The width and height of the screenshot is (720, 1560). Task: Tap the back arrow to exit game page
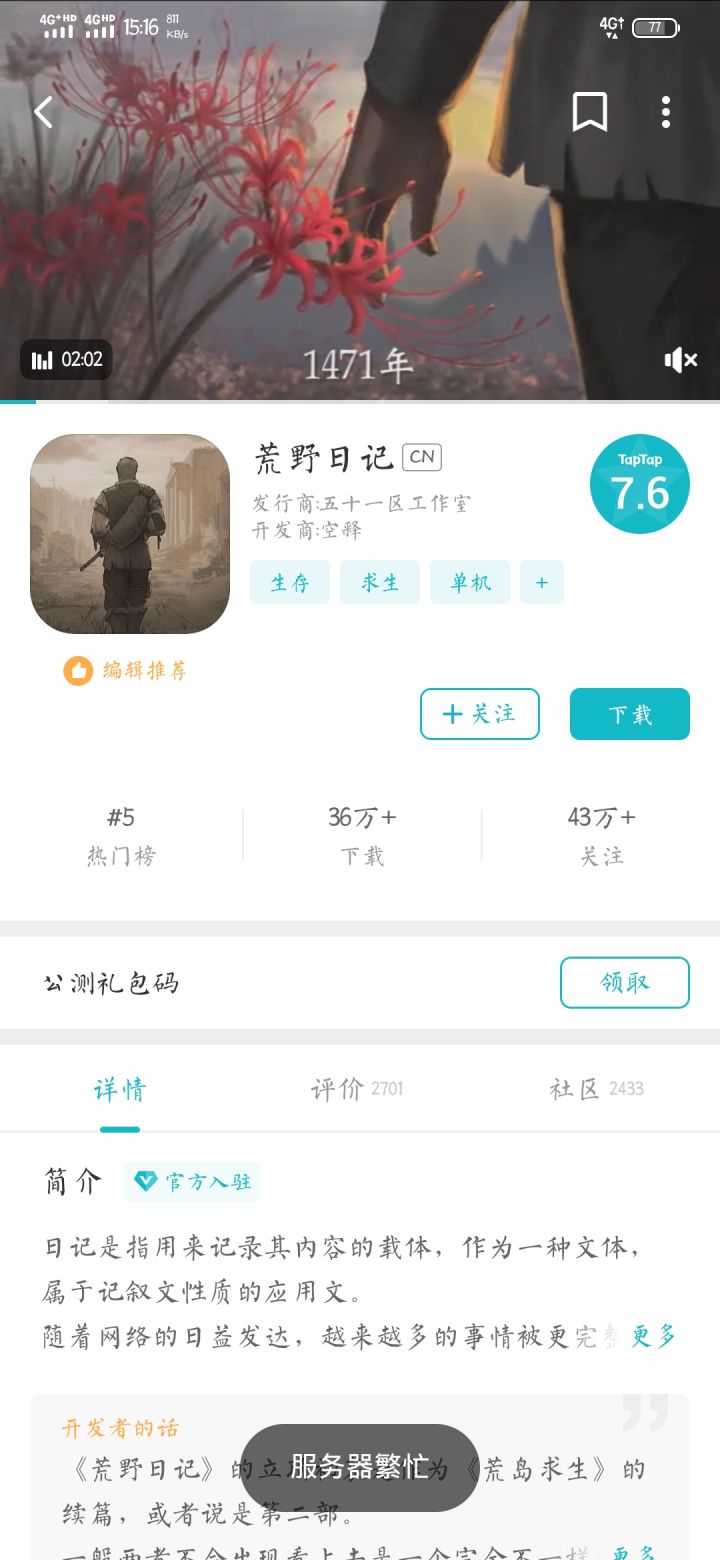(42, 112)
